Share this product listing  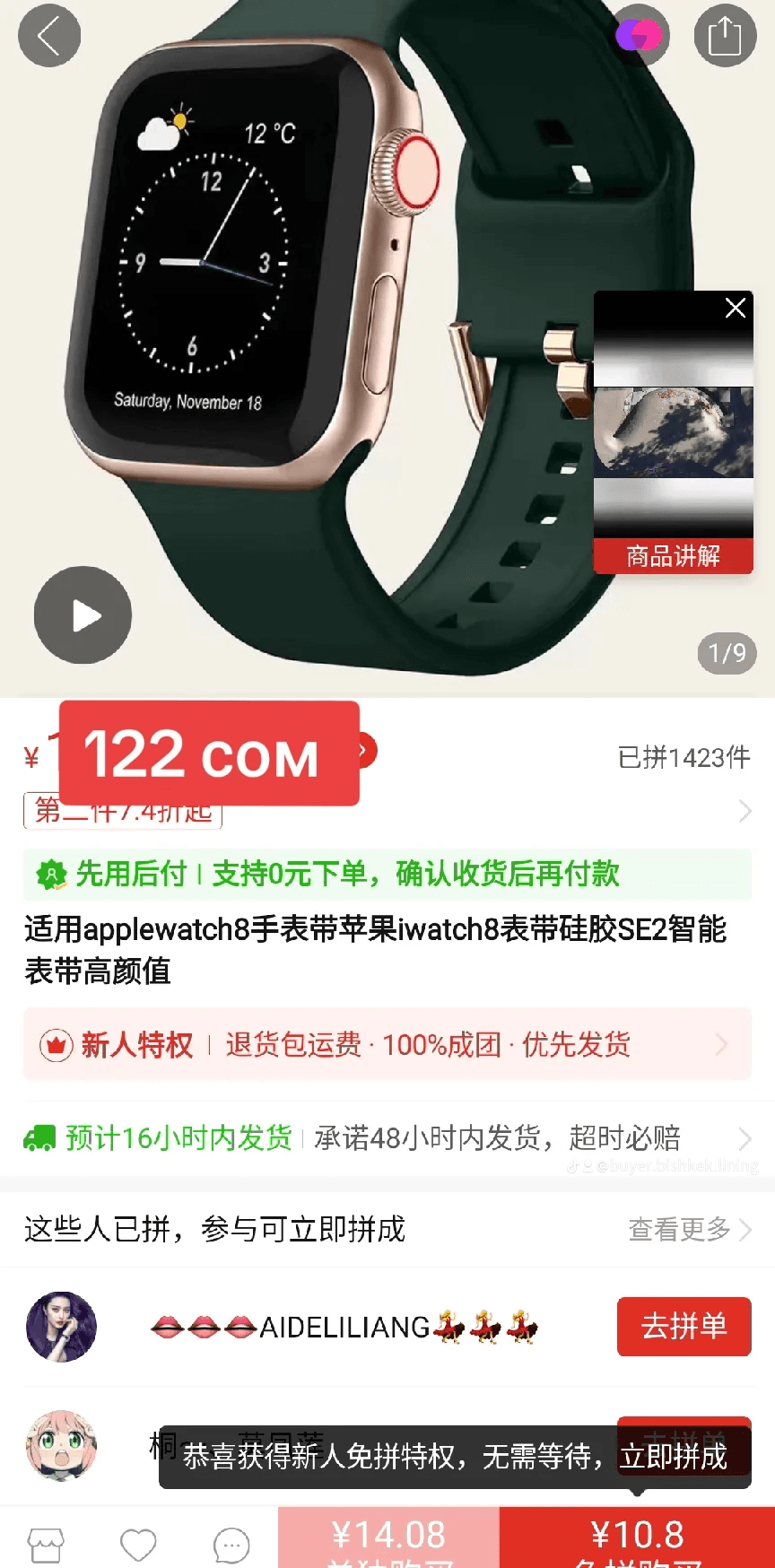coord(725,36)
